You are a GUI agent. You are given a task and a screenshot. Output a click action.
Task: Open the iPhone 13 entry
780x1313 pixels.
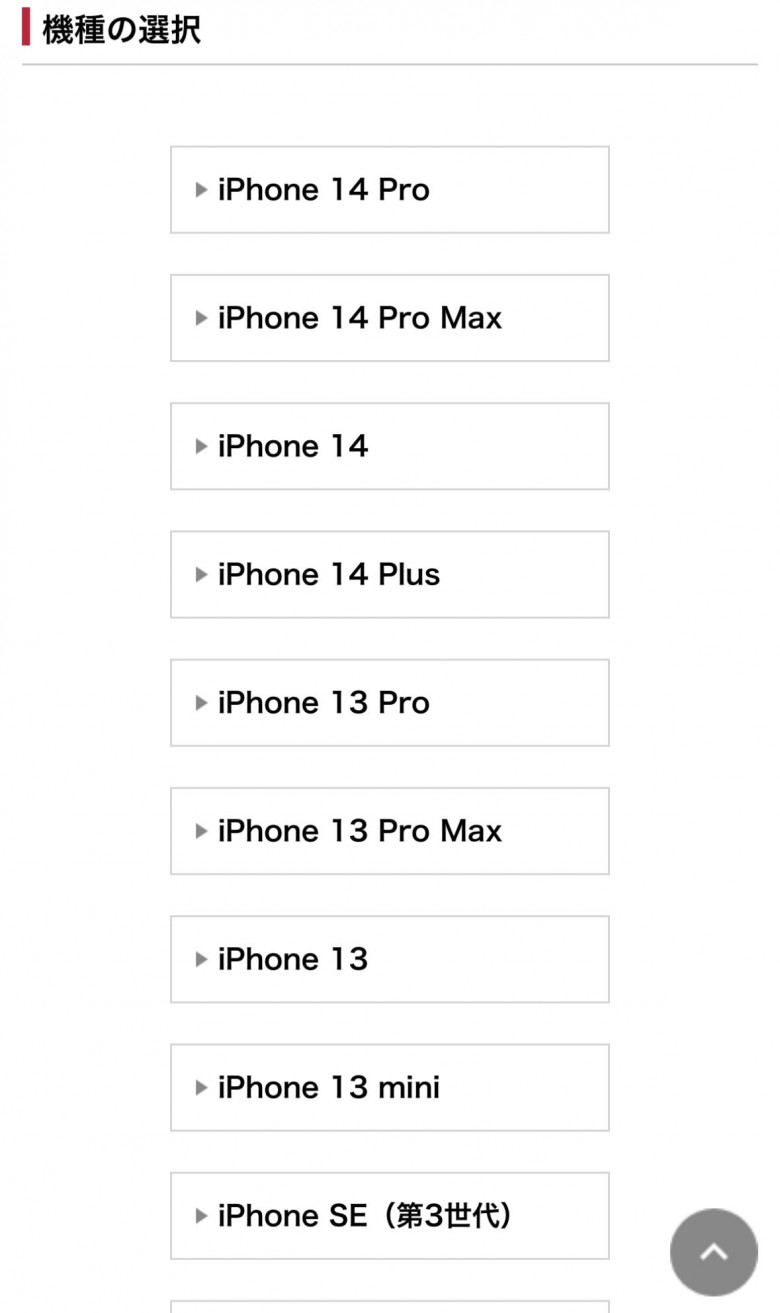point(389,958)
